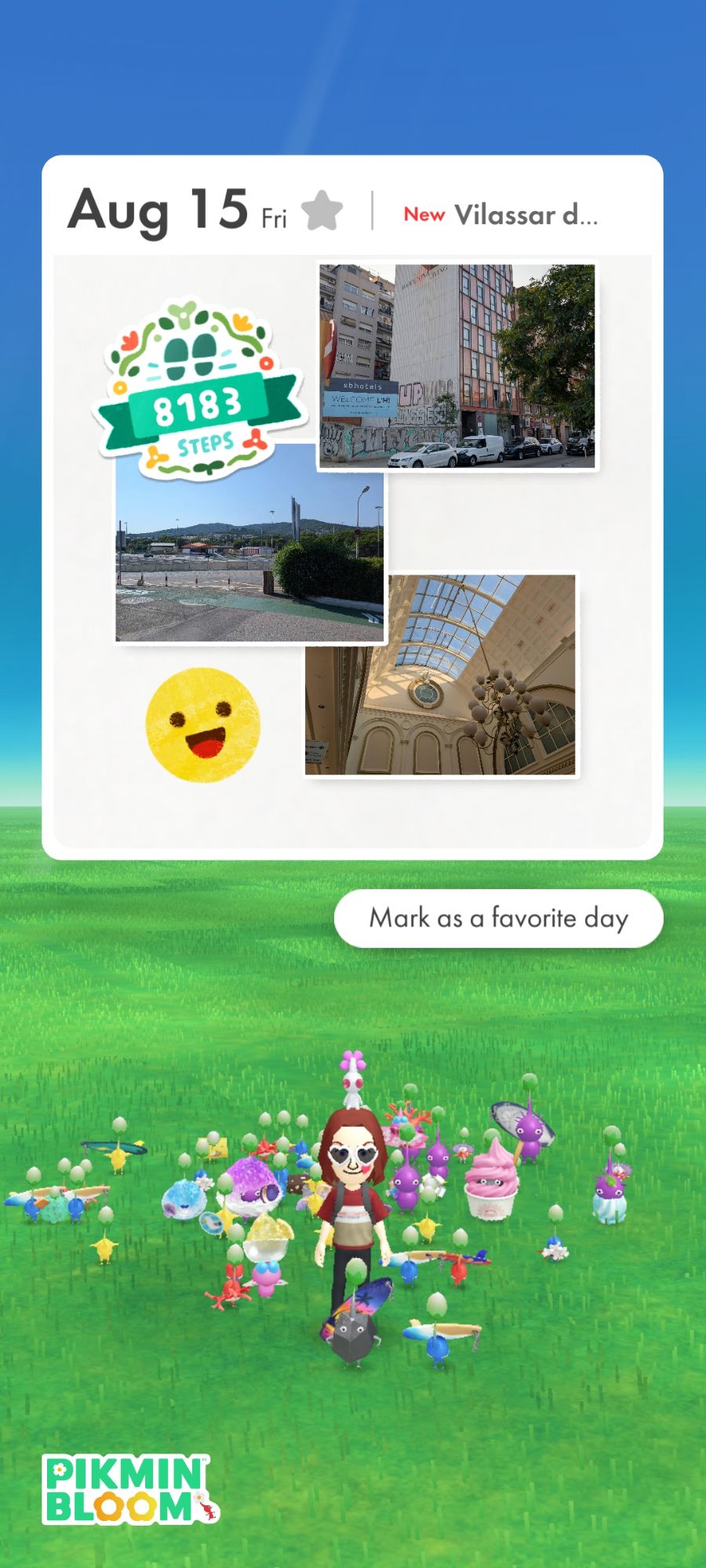This screenshot has width=706, height=1568.
Task: Open the glass ceiling chandelier photo
Action: click(x=440, y=674)
